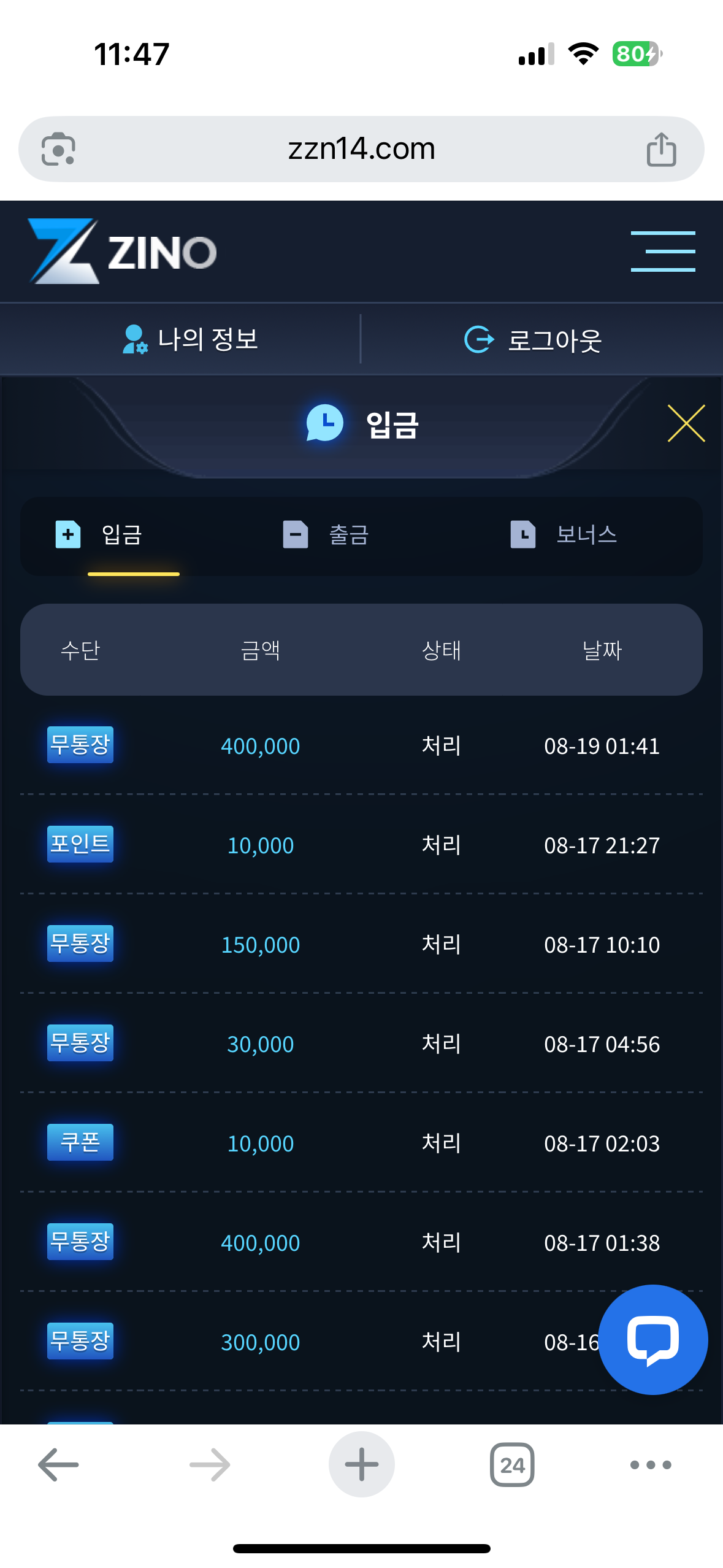723x1568 pixels.
Task: Open the browser's three-dot menu
Action: [651, 1464]
